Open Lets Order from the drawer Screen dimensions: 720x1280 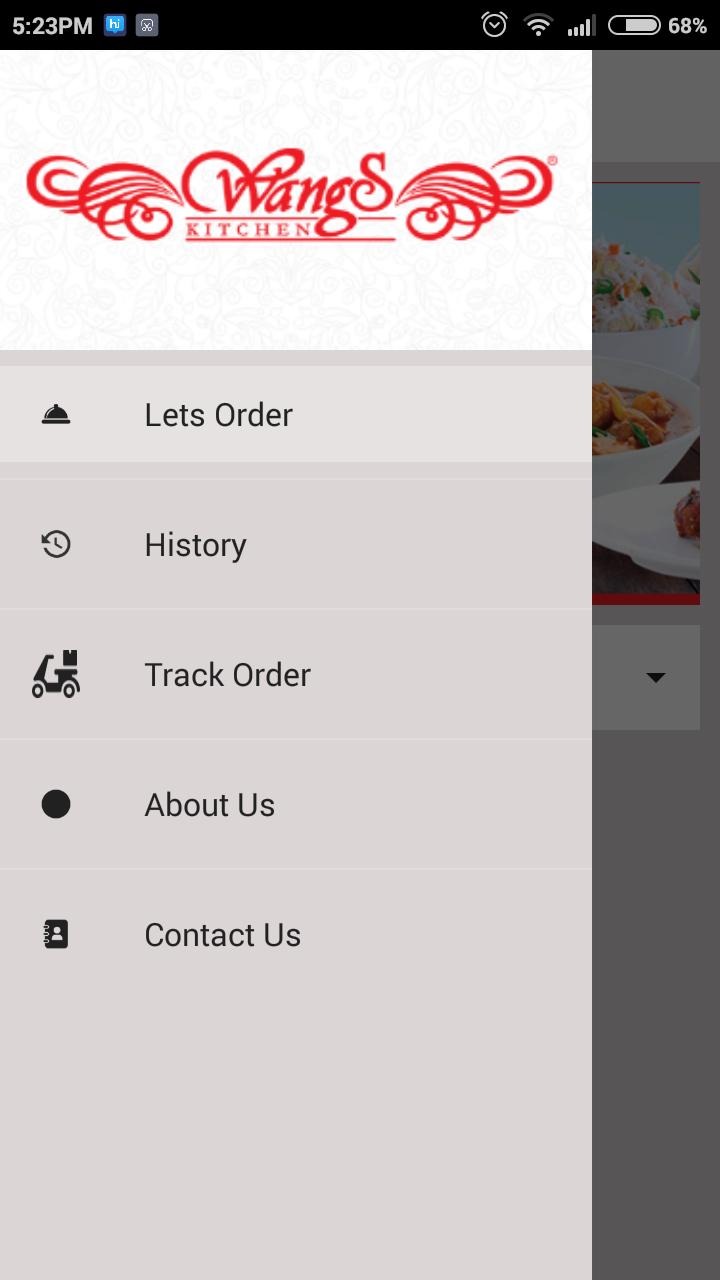click(x=218, y=415)
